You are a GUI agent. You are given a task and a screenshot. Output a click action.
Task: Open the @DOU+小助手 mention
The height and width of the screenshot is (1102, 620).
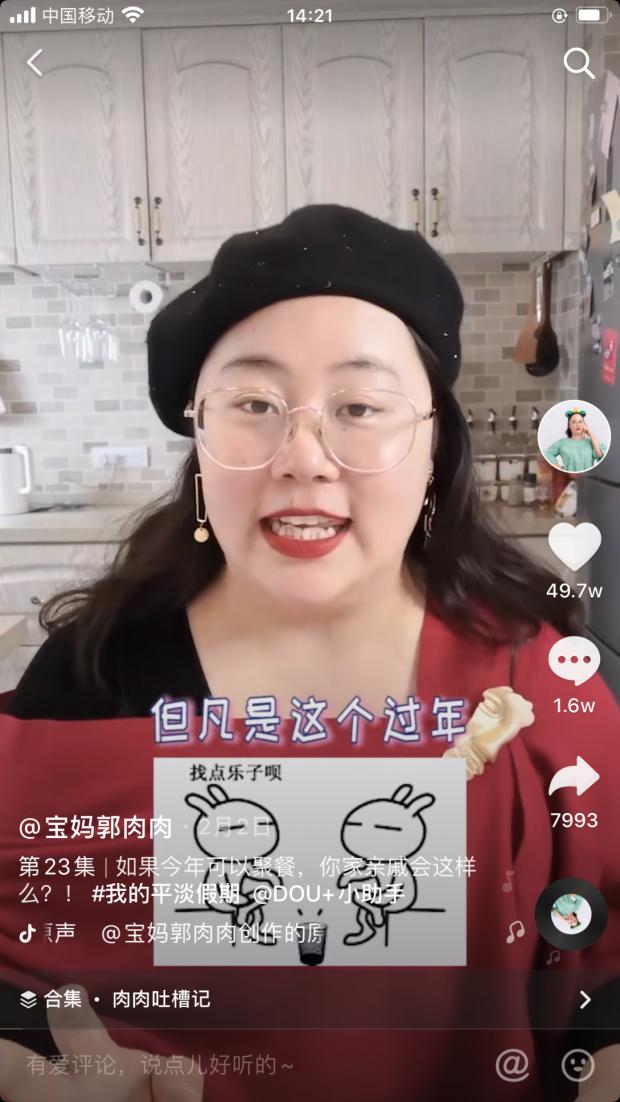[x=328, y=893]
